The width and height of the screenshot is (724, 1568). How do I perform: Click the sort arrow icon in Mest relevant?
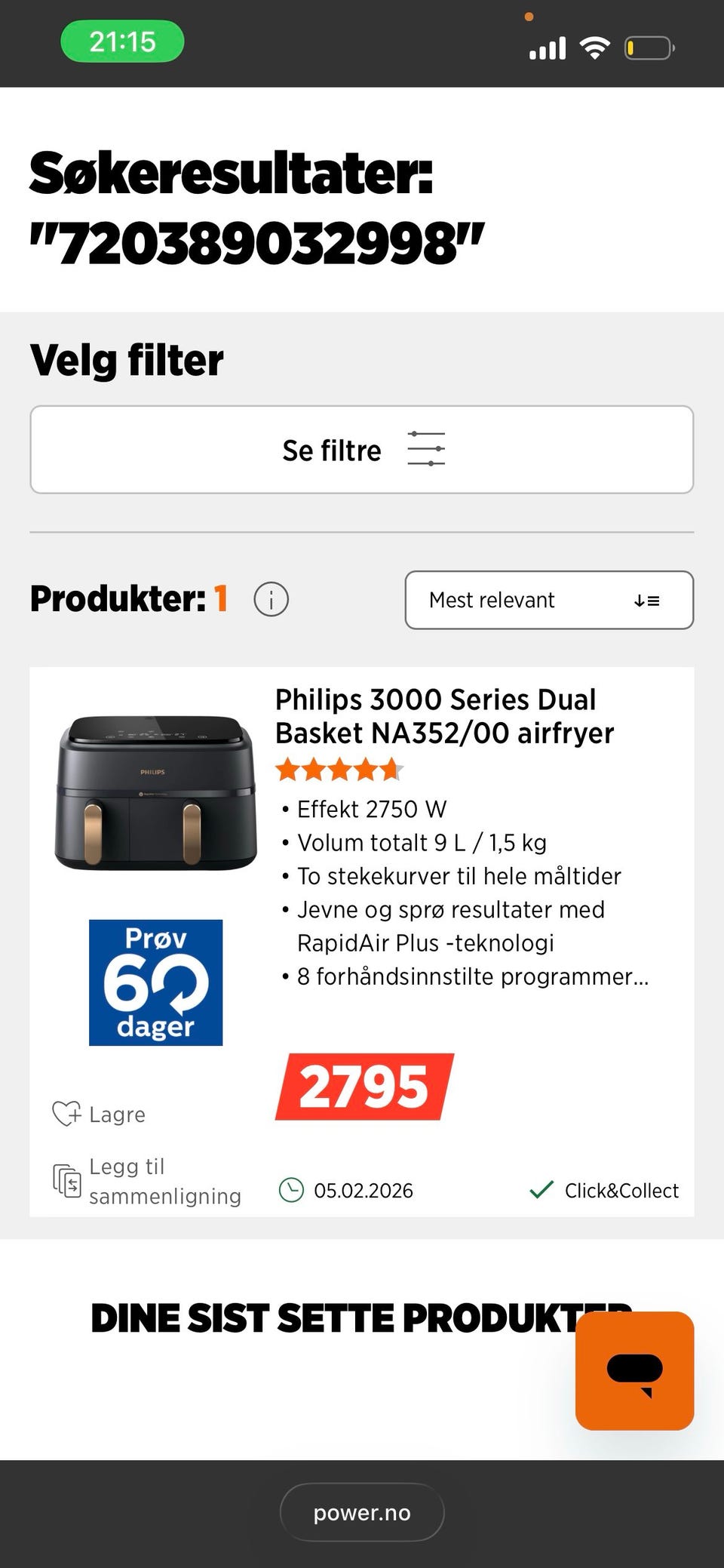tap(645, 600)
